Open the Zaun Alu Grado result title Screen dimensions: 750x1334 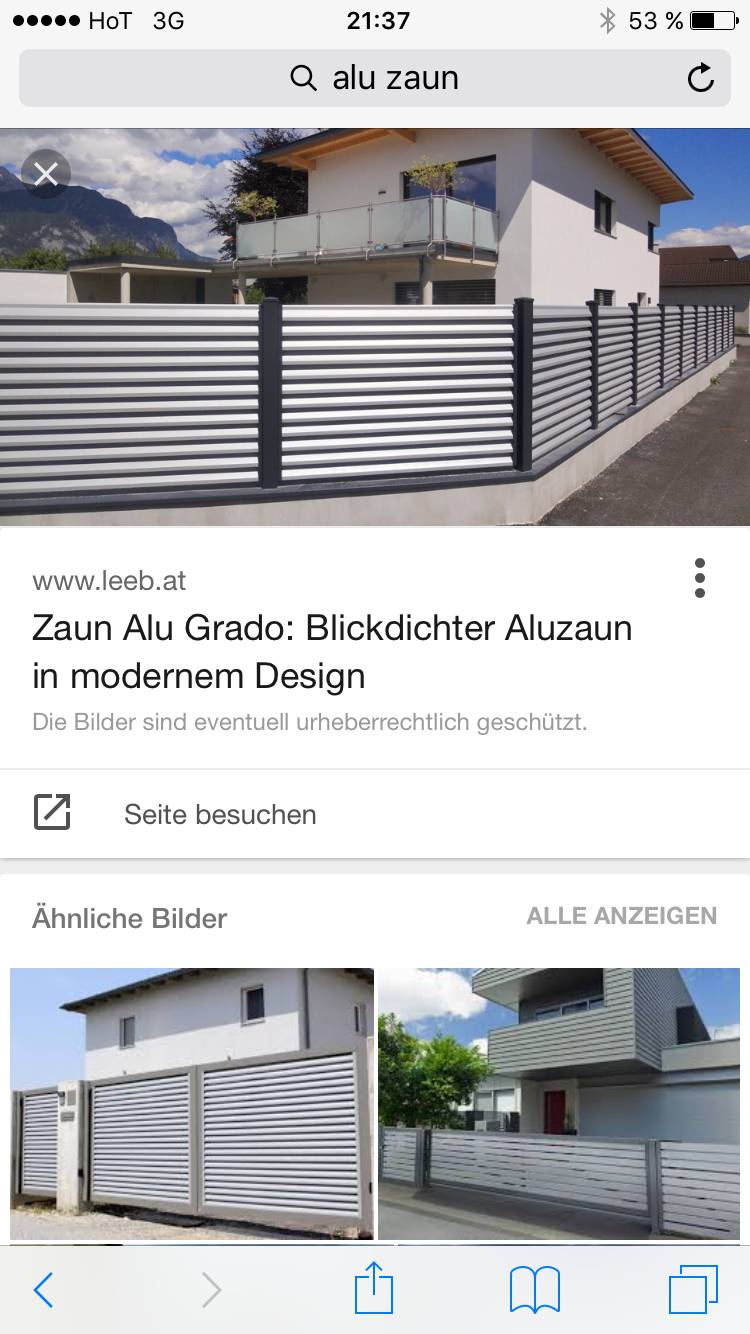pos(332,652)
